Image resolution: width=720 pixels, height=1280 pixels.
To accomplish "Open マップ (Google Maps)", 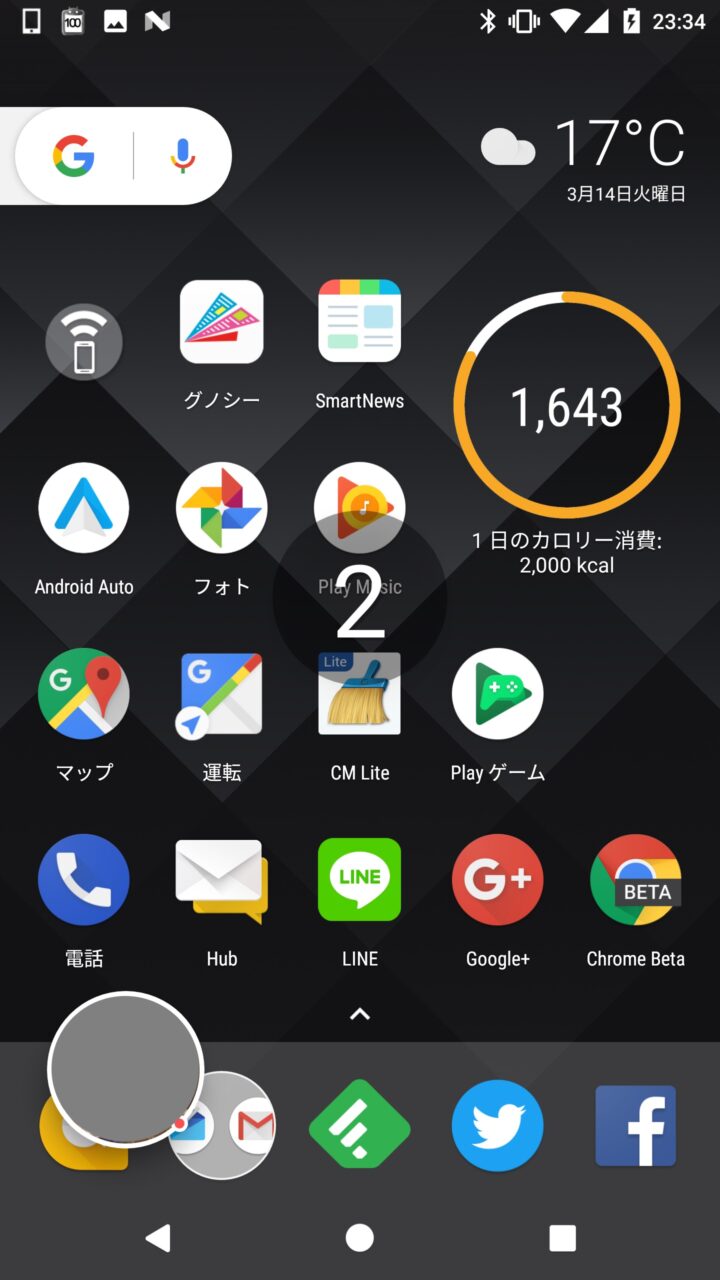I will (x=84, y=694).
